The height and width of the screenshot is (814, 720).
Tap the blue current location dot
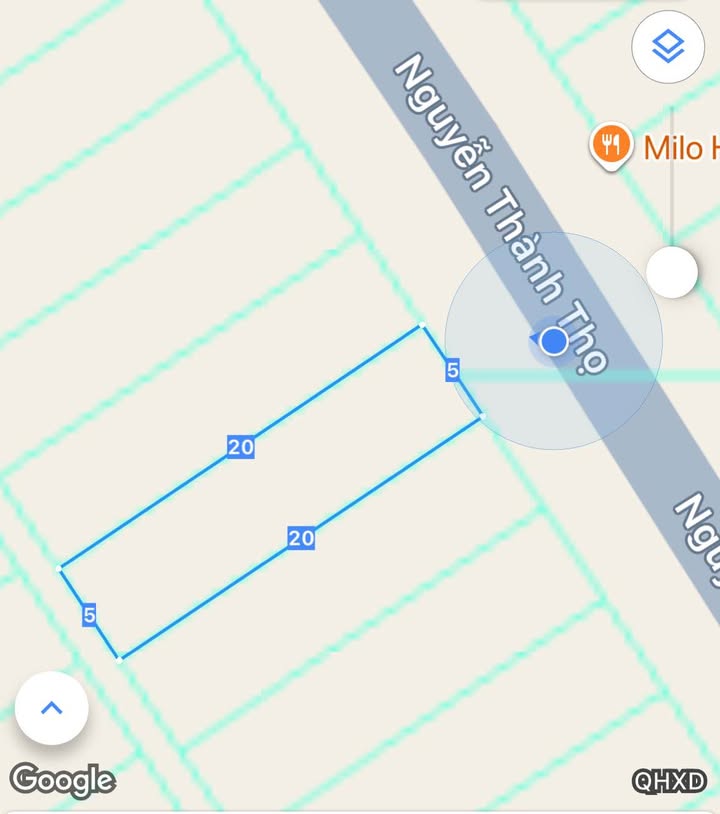(554, 342)
